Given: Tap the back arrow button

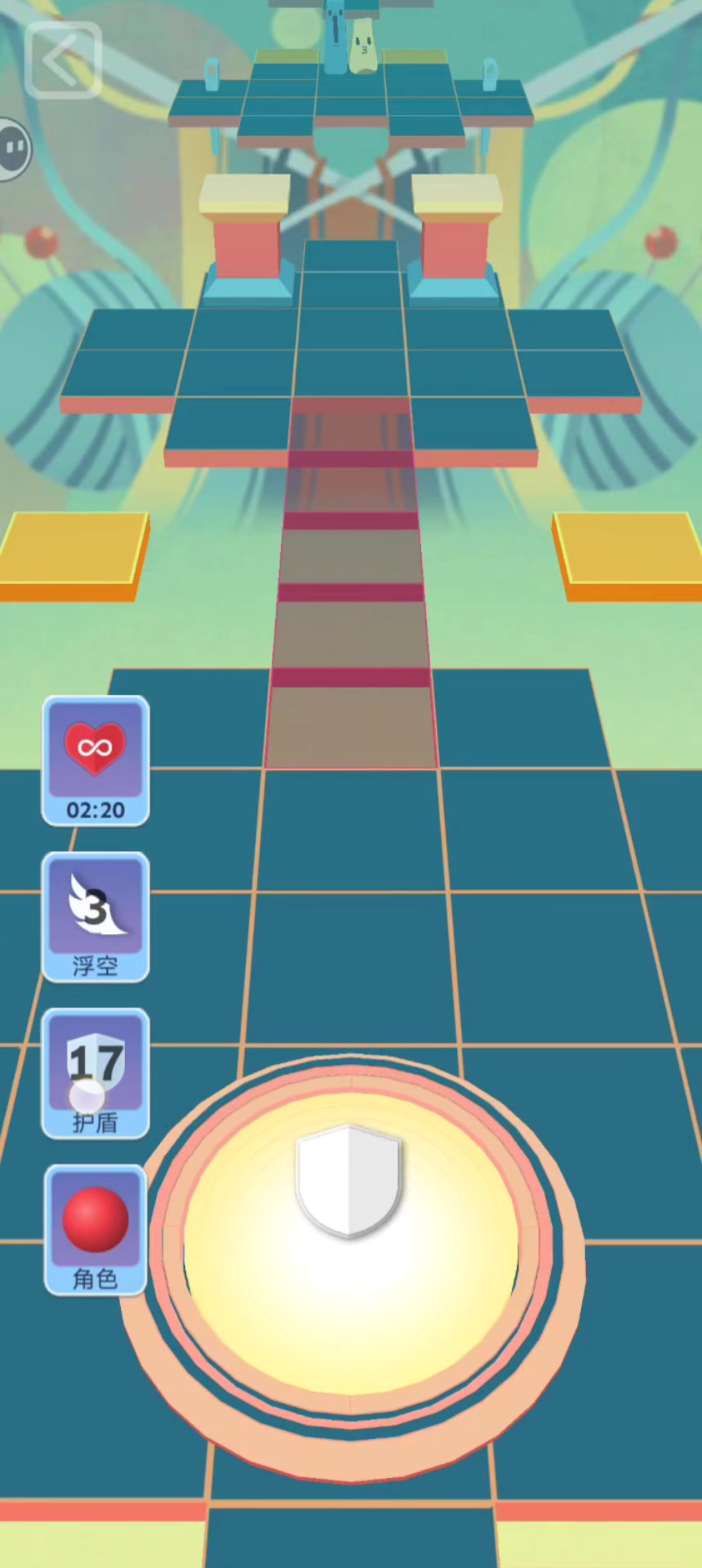Looking at the screenshot, I should 63,59.
